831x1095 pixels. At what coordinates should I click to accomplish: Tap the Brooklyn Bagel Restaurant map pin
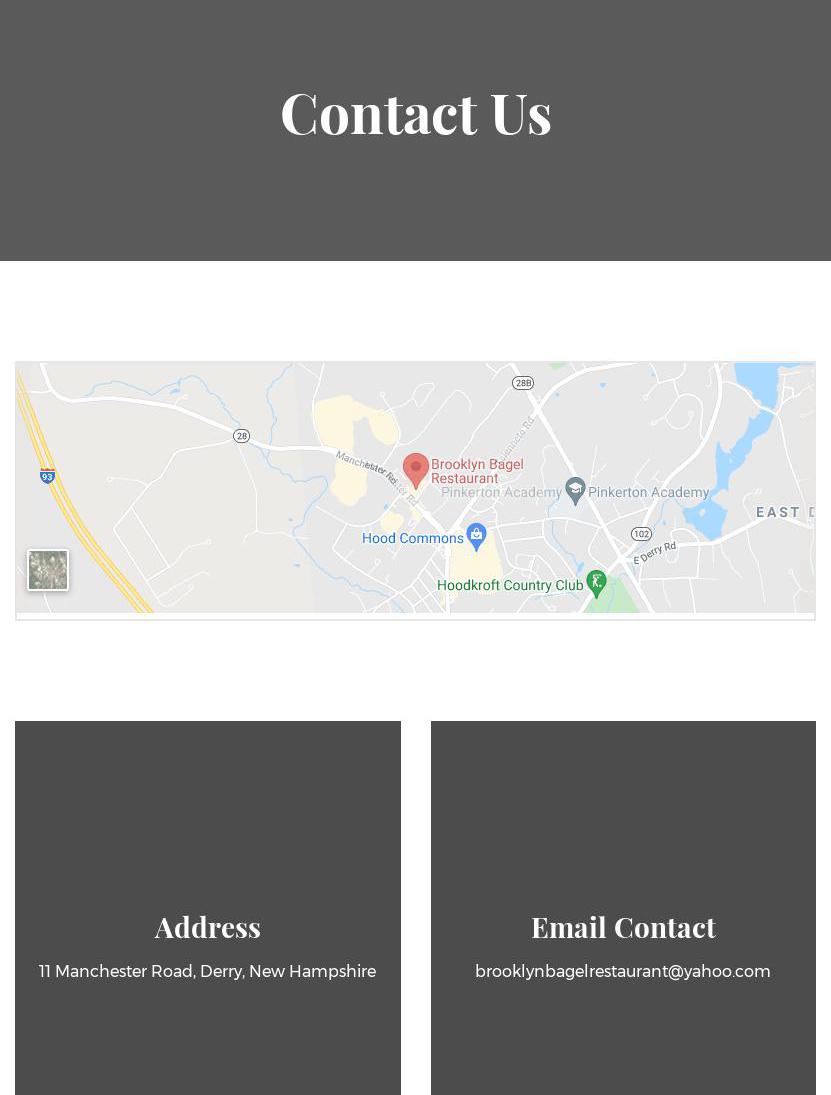[416, 469]
